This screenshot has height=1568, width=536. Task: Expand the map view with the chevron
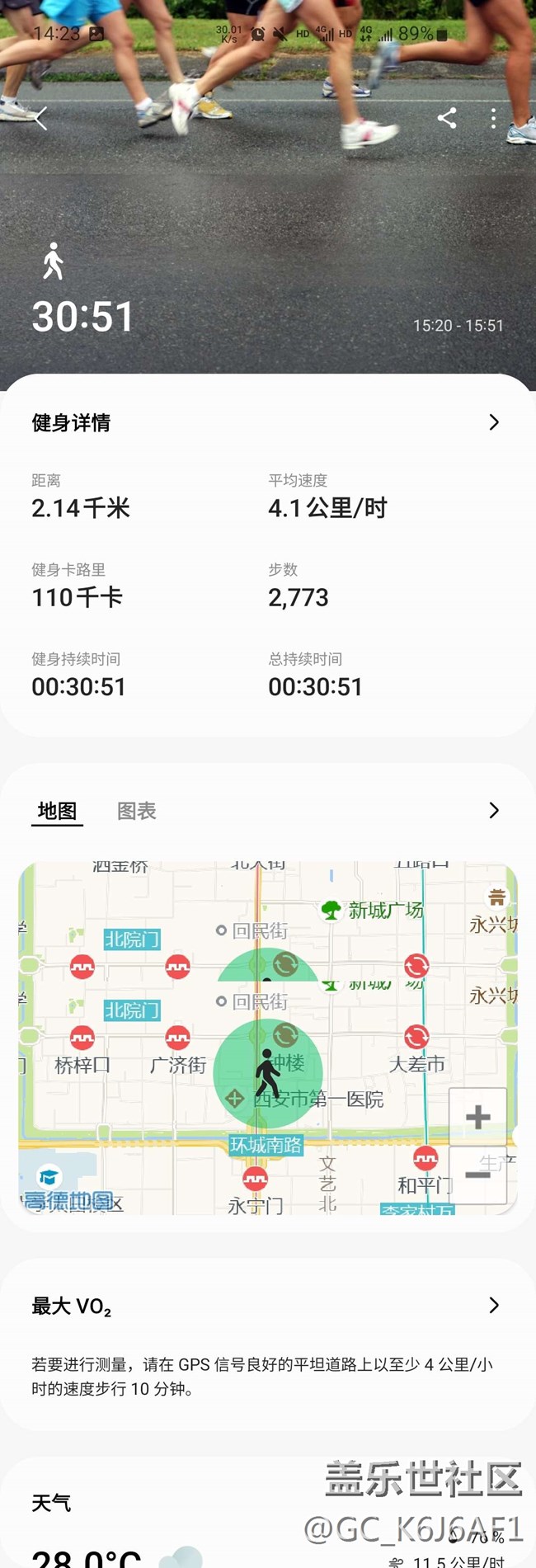[x=493, y=810]
